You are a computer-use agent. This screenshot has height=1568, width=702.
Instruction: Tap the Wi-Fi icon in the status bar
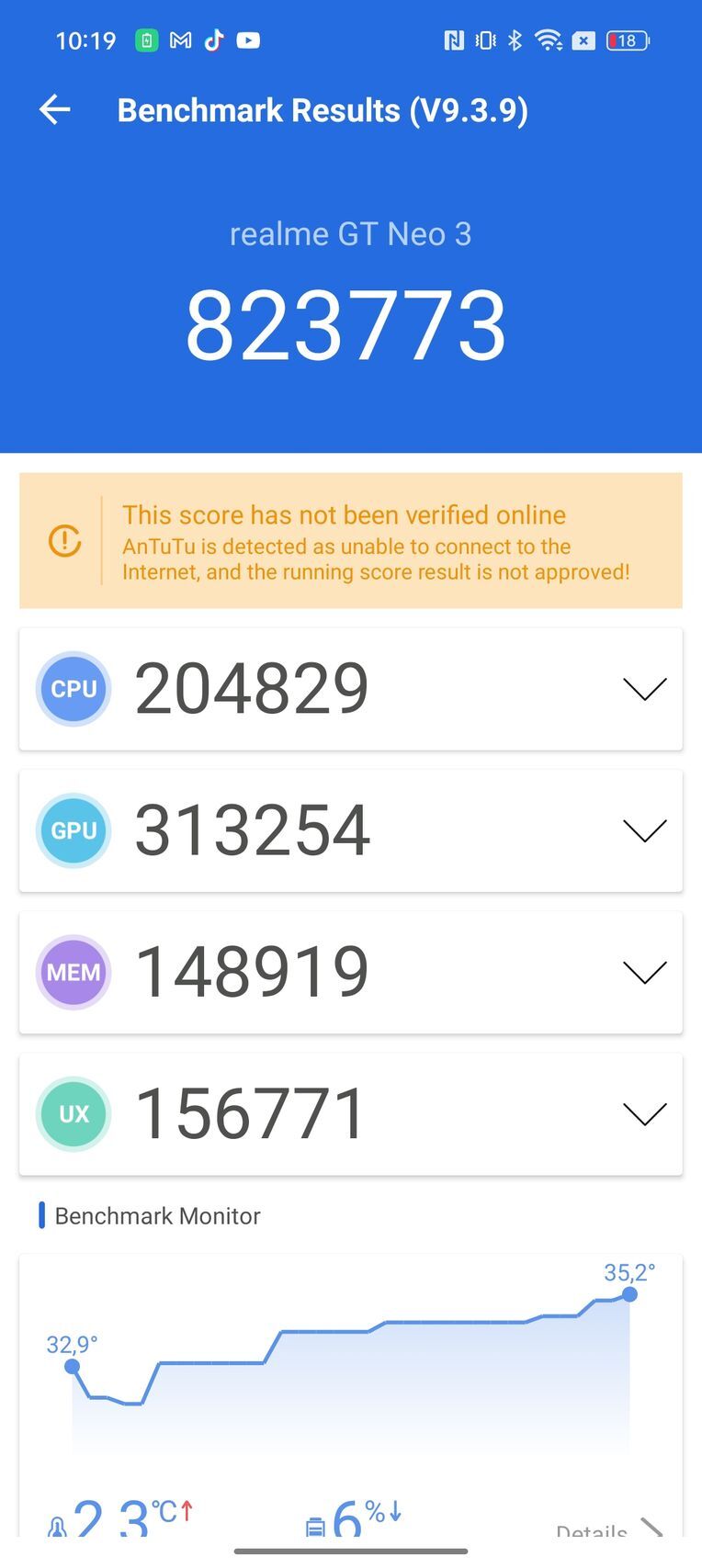coord(549,40)
